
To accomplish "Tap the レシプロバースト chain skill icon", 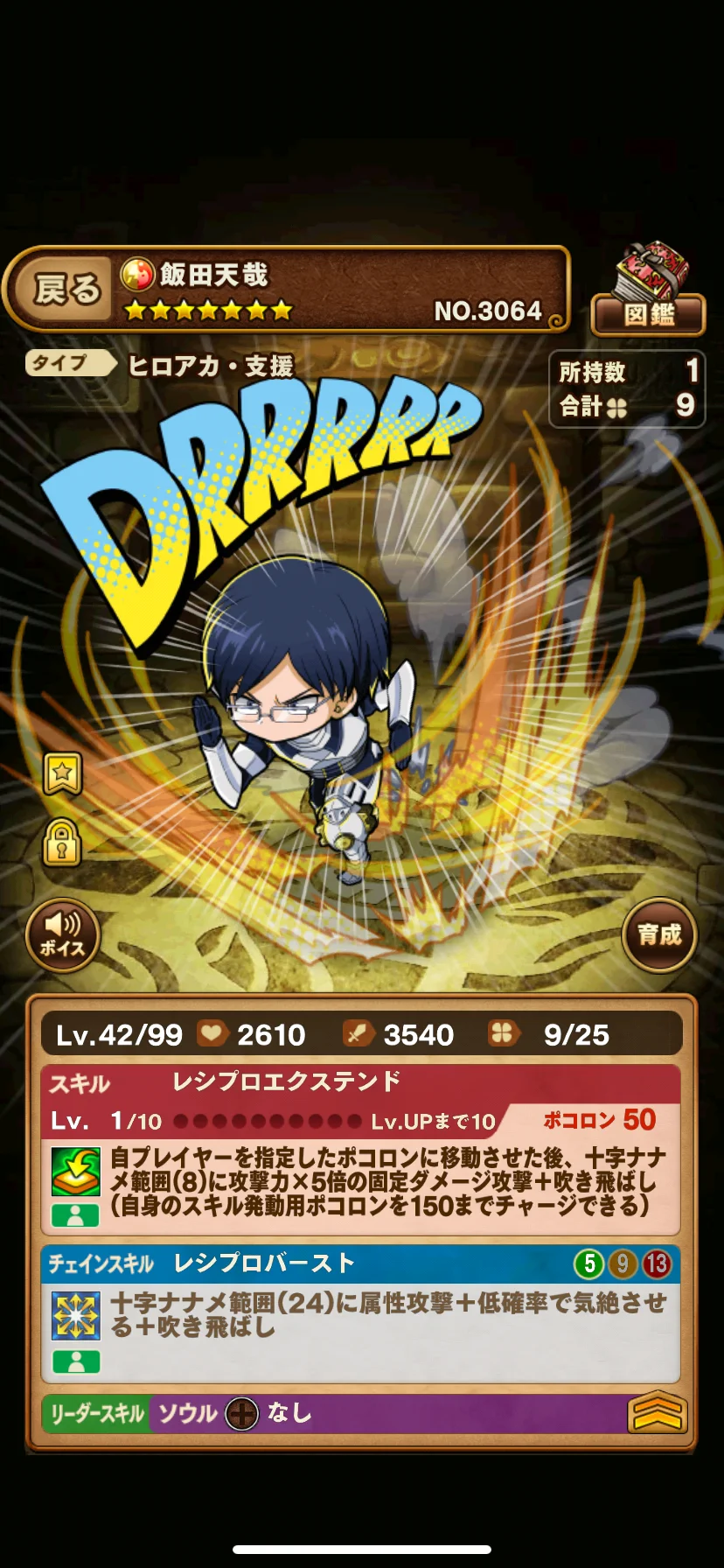I will [x=75, y=1316].
